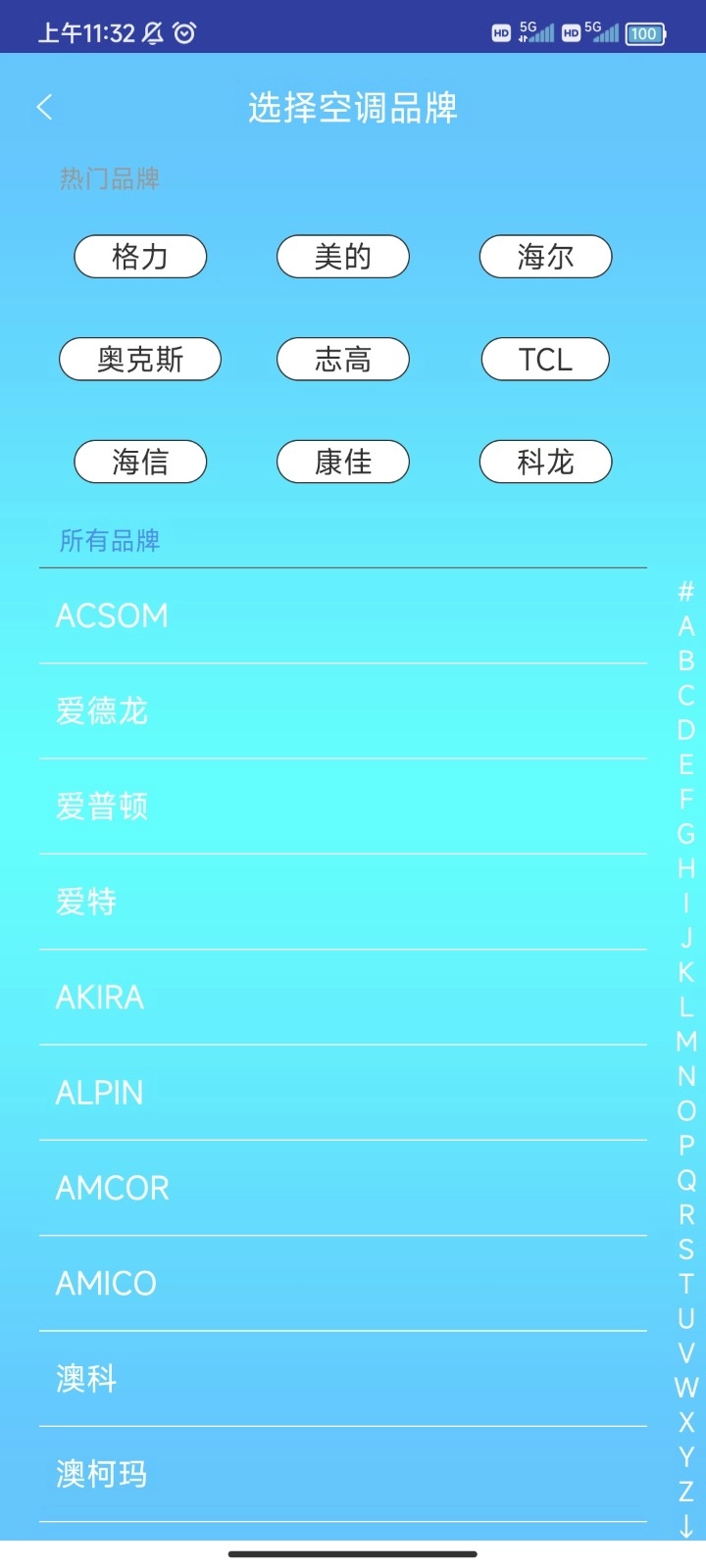Image resolution: width=706 pixels, height=1568 pixels.
Task: Jump to letter M in the index
Action: (686, 1041)
